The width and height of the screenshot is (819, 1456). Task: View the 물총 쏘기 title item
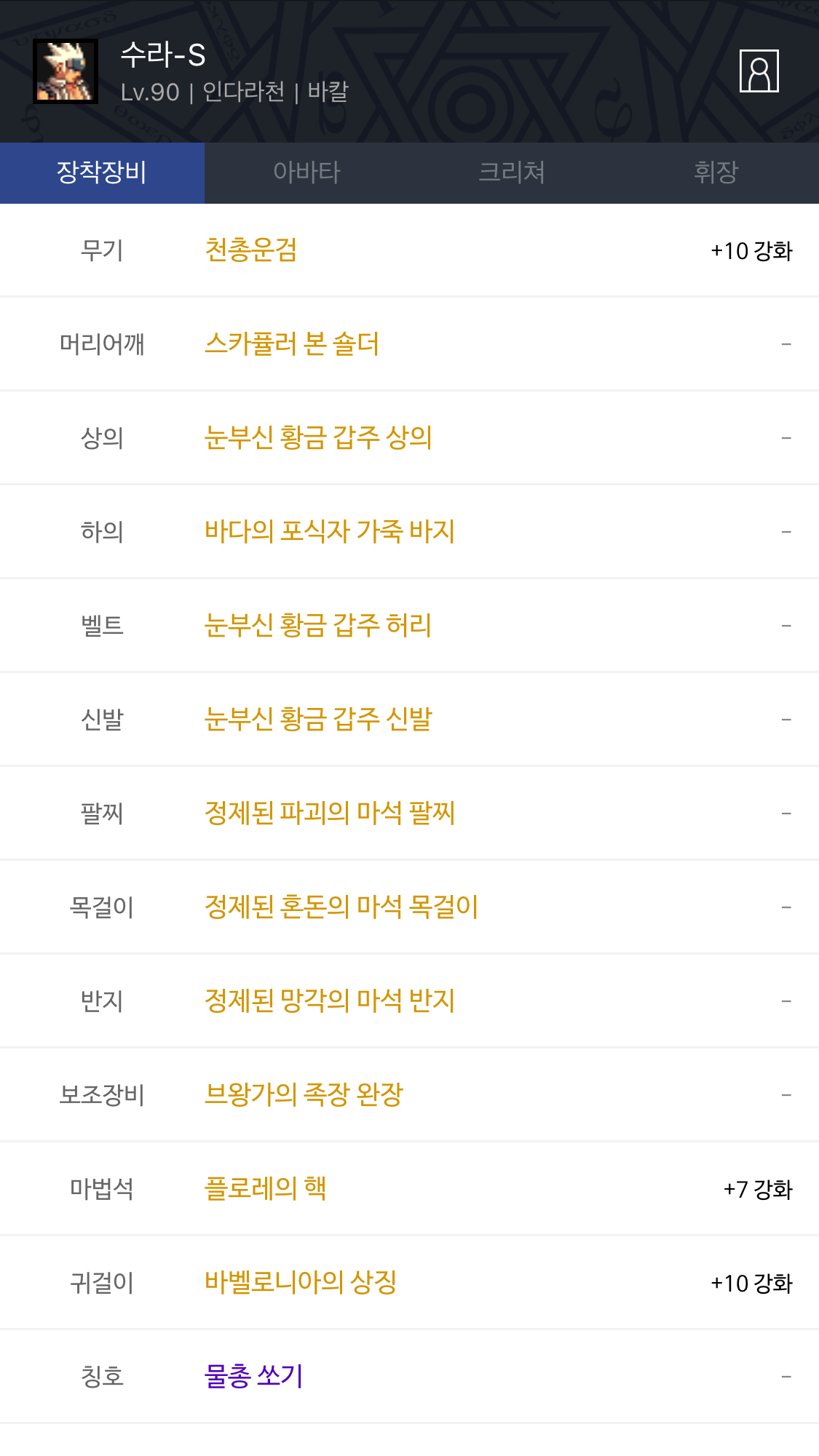click(x=253, y=1376)
